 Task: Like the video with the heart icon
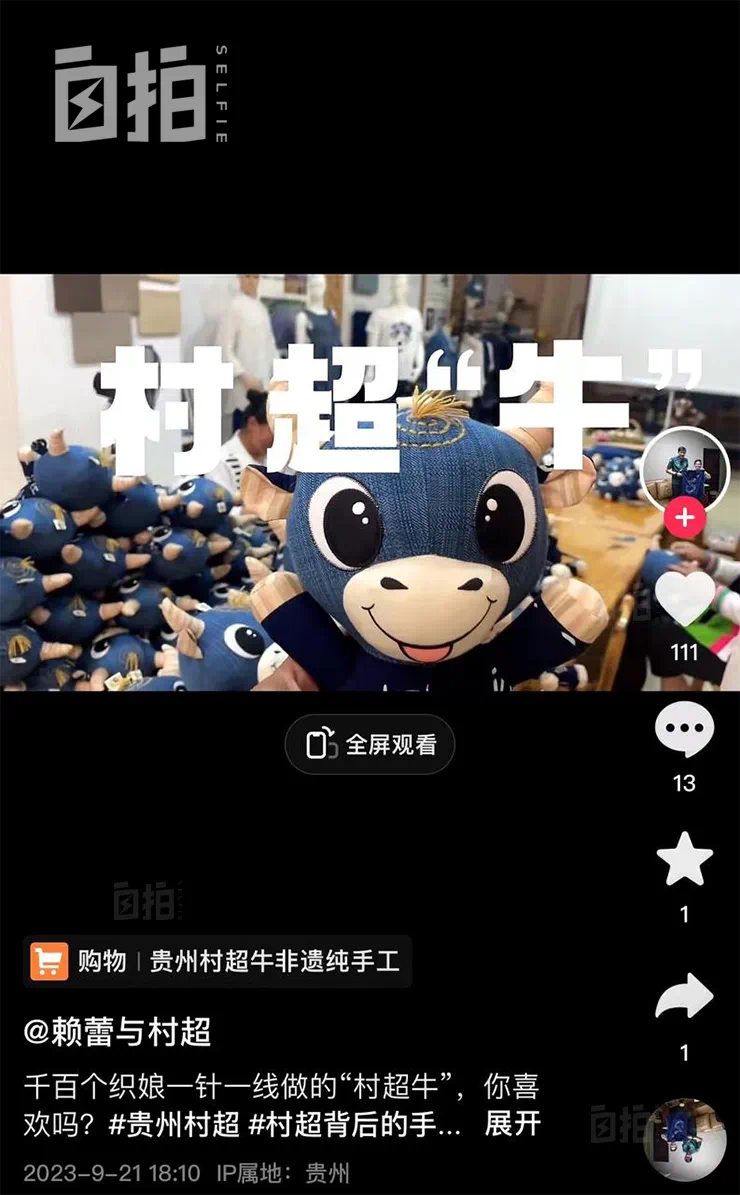click(x=685, y=601)
